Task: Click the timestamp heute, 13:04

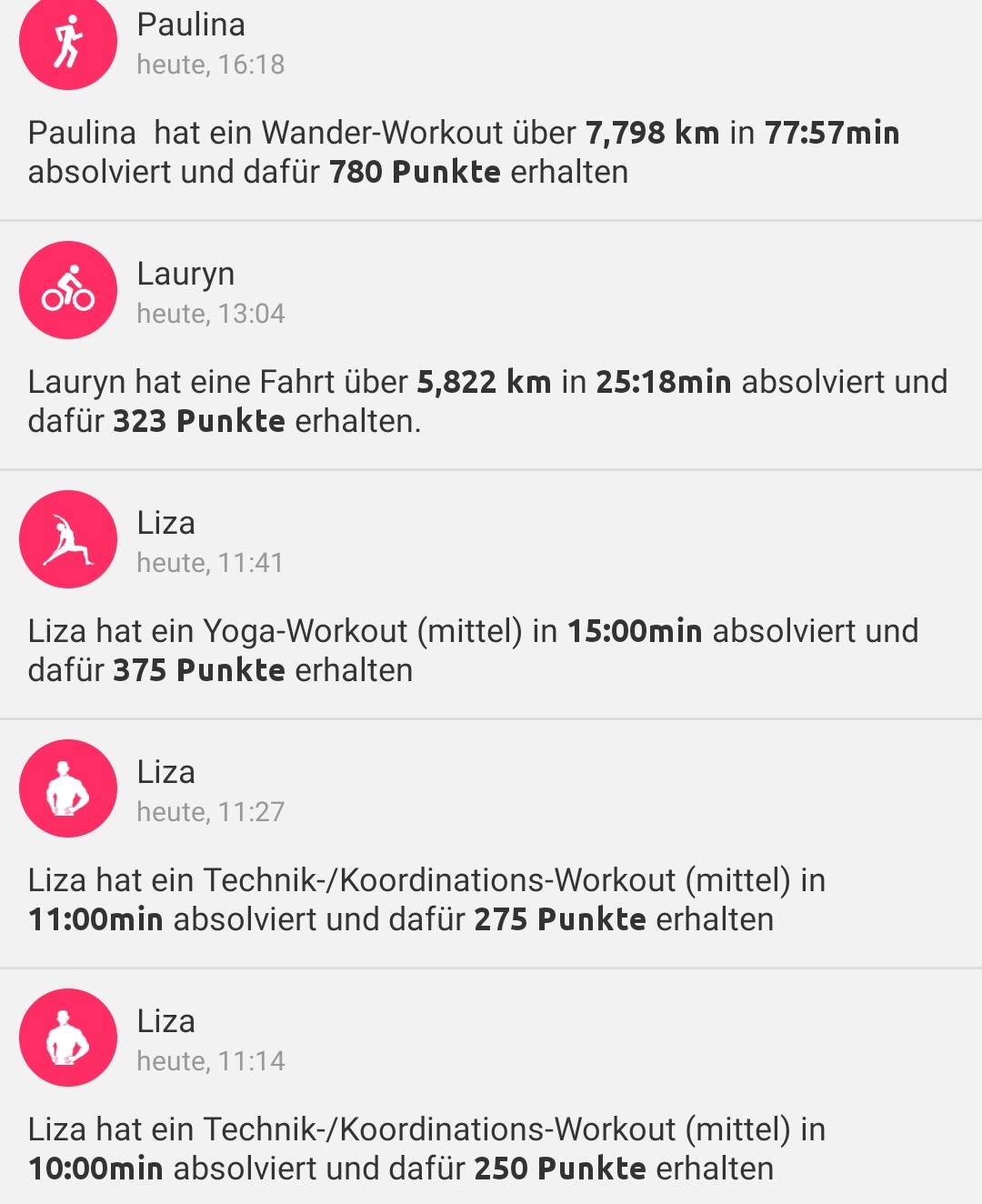Action: [211, 314]
